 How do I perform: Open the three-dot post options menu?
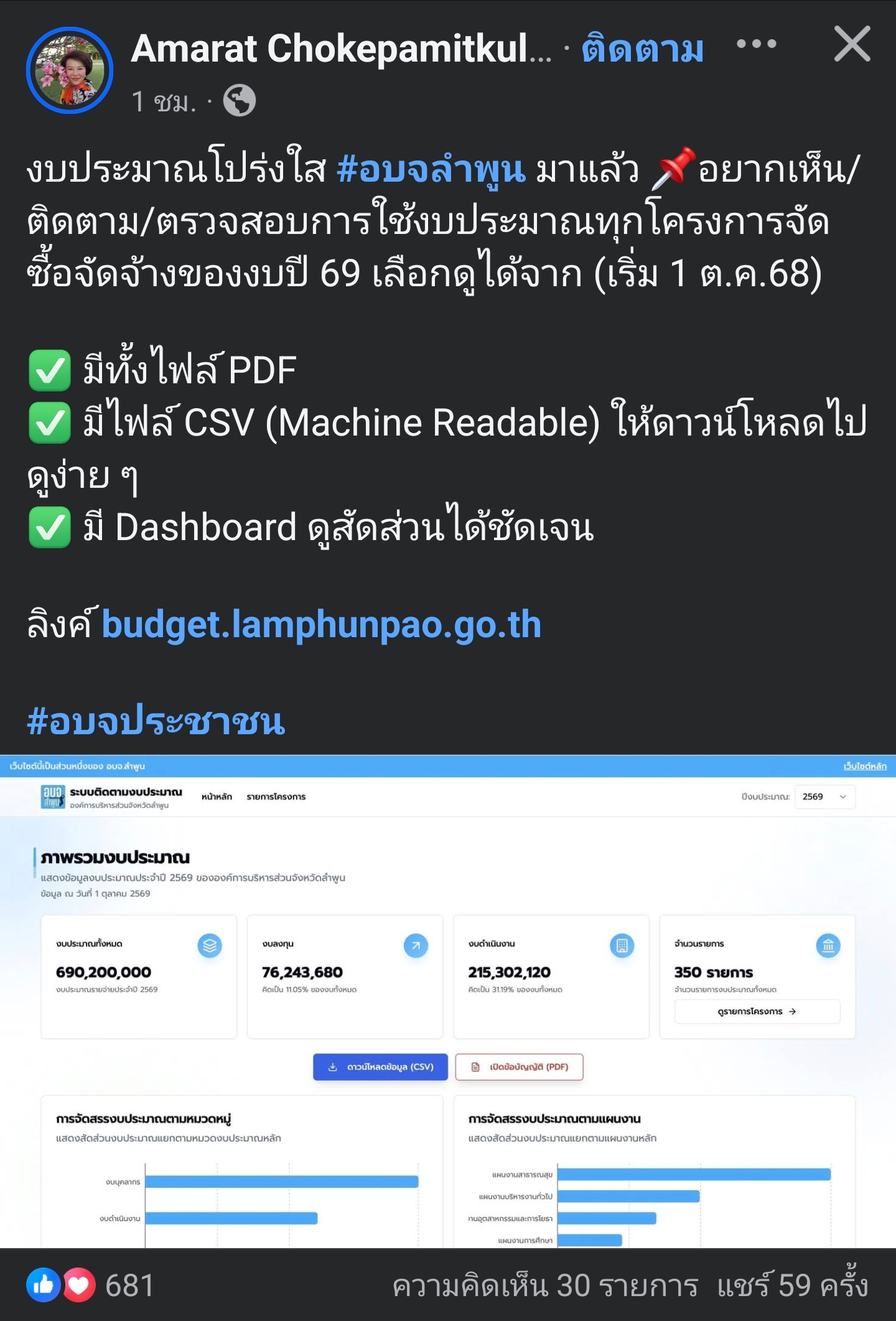(756, 44)
